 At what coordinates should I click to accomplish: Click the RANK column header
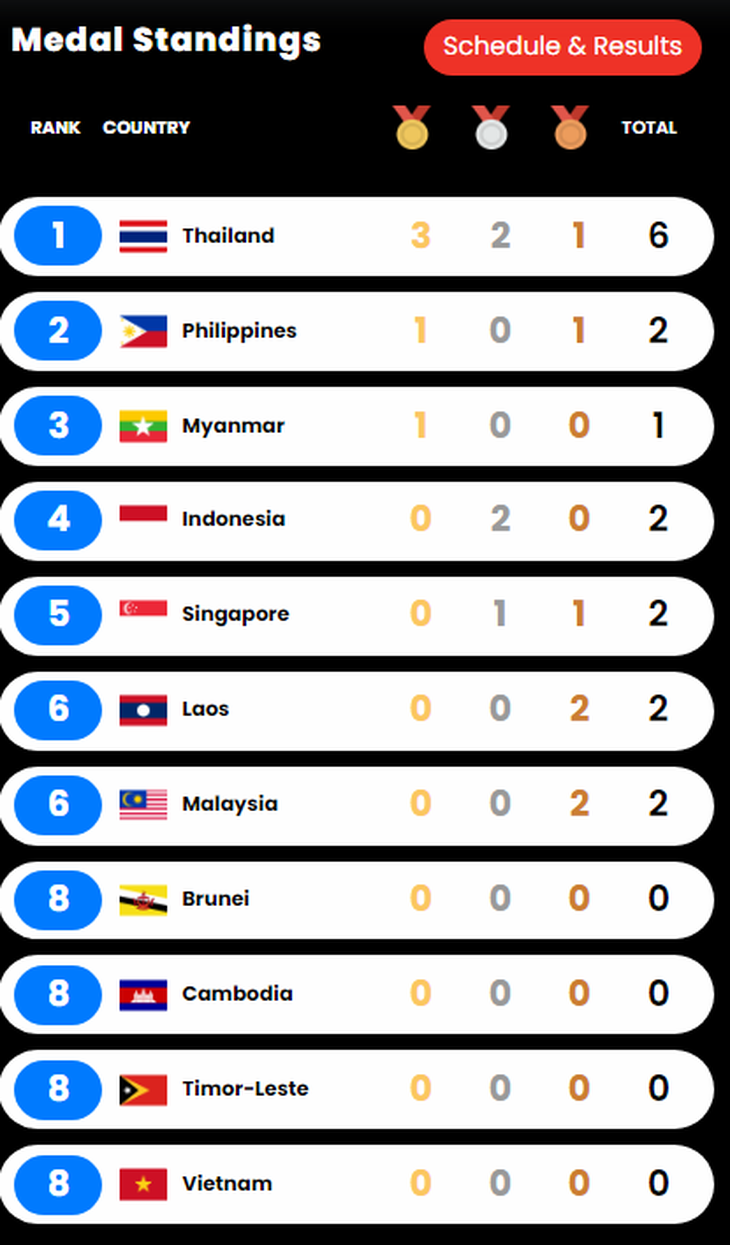[x=55, y=128]
